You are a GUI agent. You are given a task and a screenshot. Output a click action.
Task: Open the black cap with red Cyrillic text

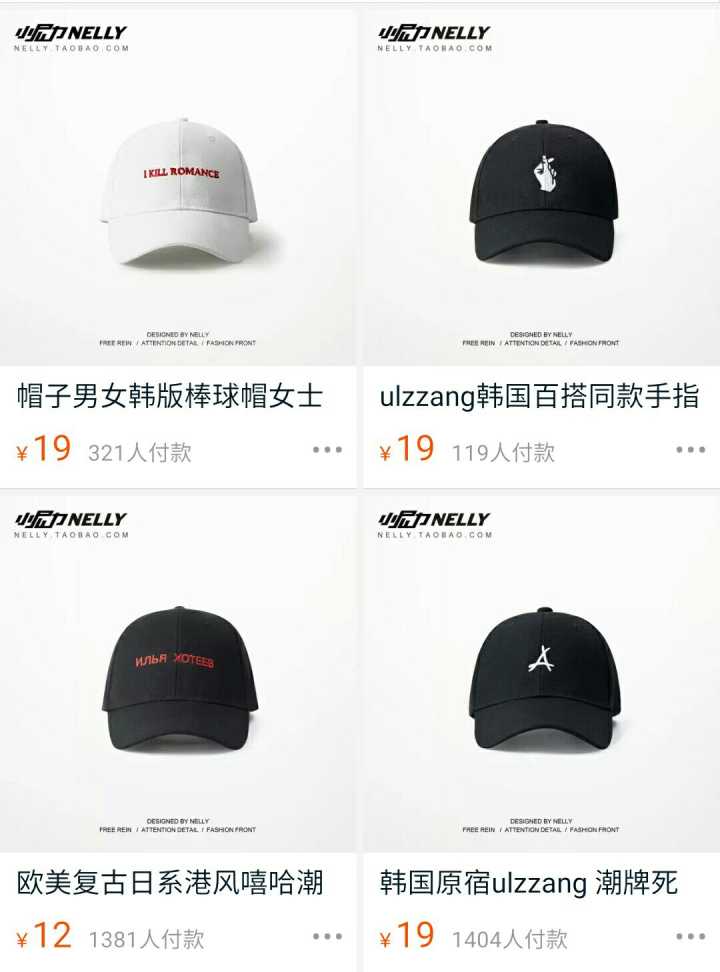pyautogui.click(x=178, y=675)
